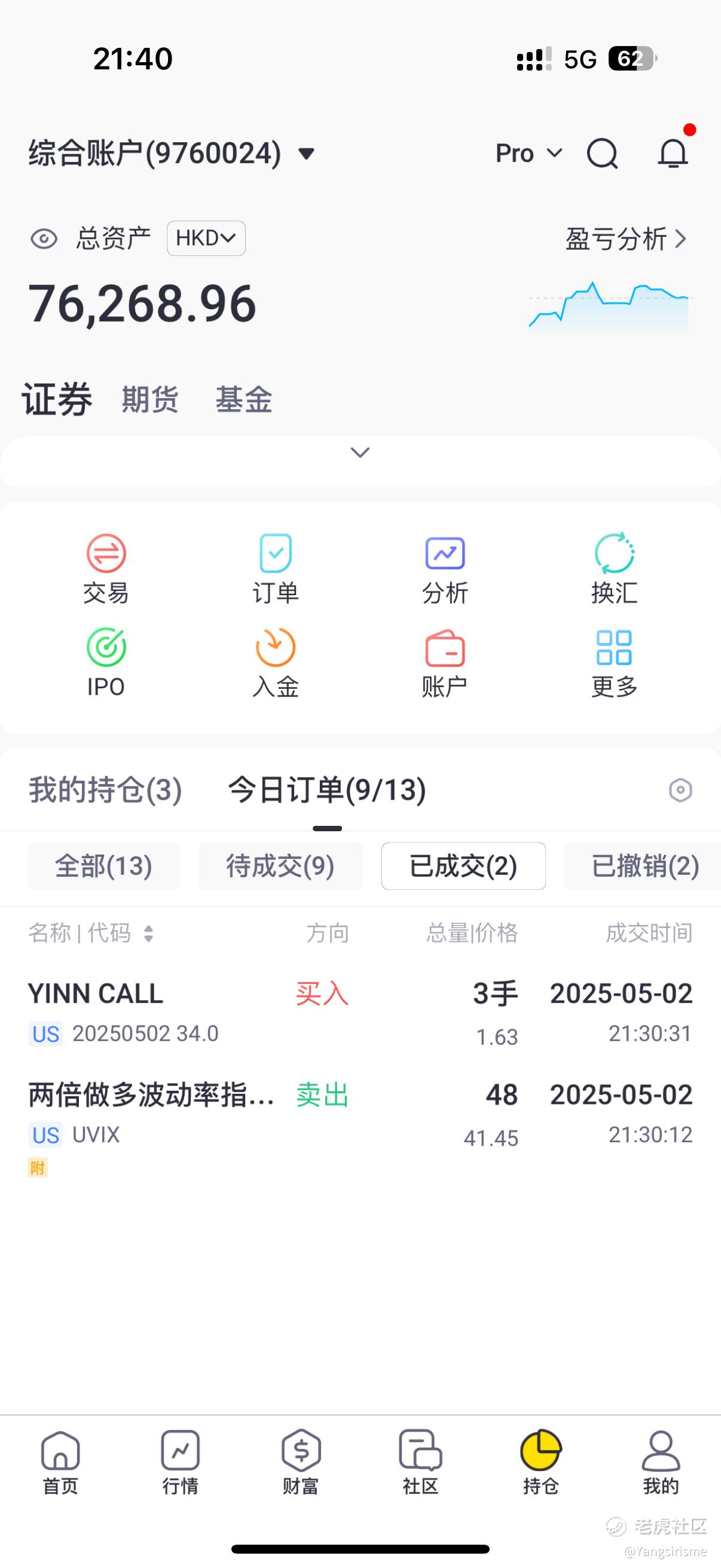Switch to the 期货 futures tab
The width and height of the screenshot is (721, 1568).
(150, 399)
